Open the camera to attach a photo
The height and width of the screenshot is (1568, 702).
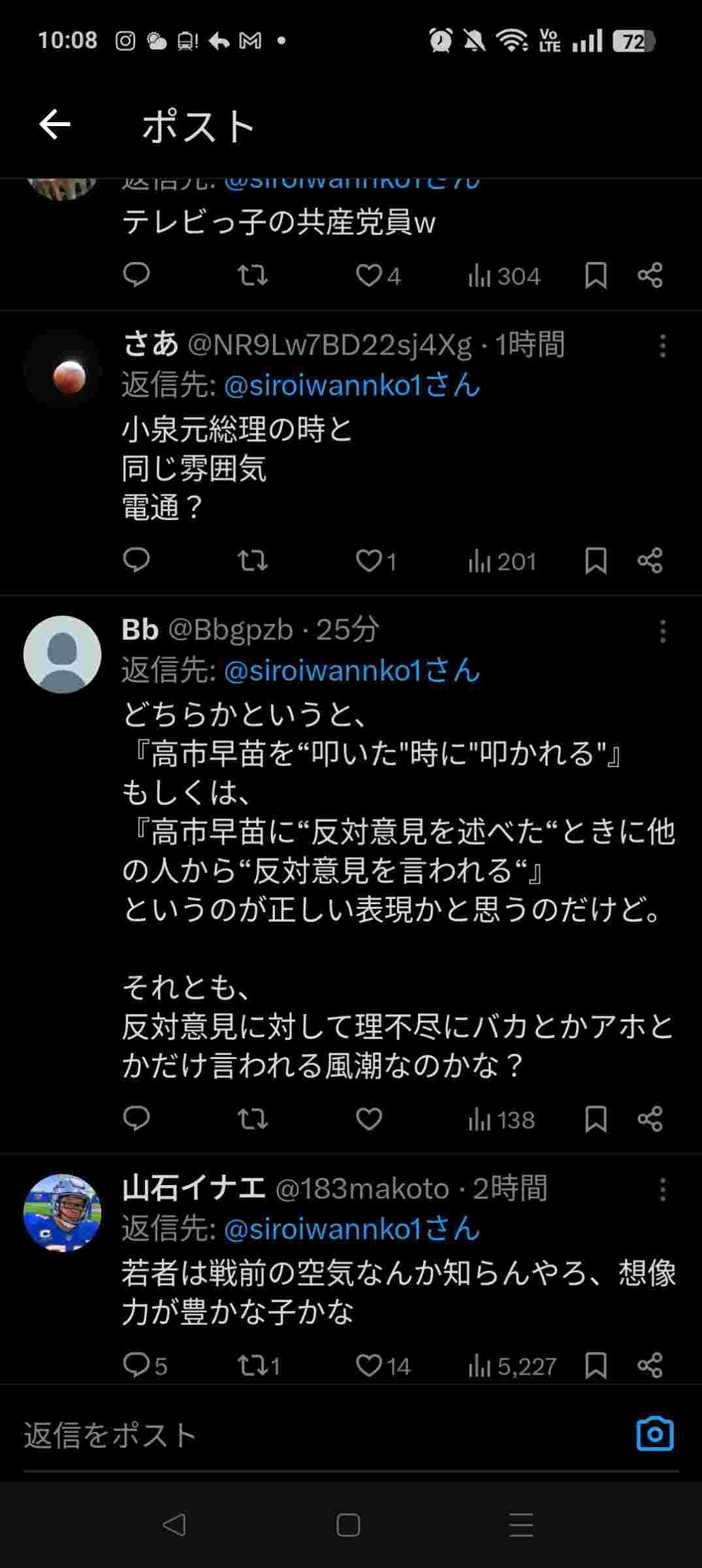(x=654, y=1434)
